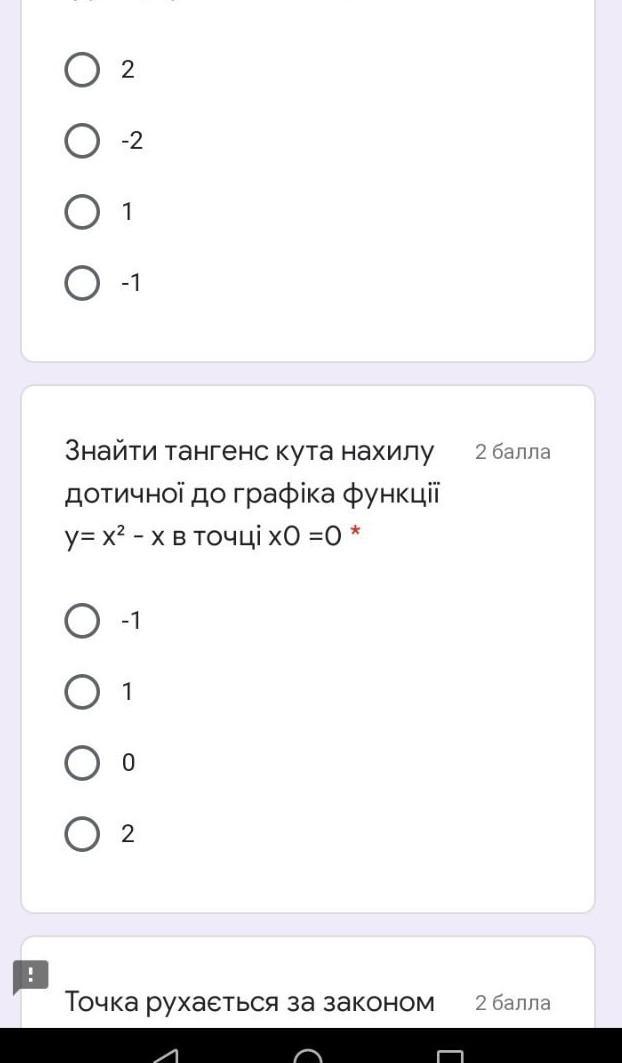Mark 2 for the тангенс кута question
Viewport: 622px width, 1063px height.
82,834
